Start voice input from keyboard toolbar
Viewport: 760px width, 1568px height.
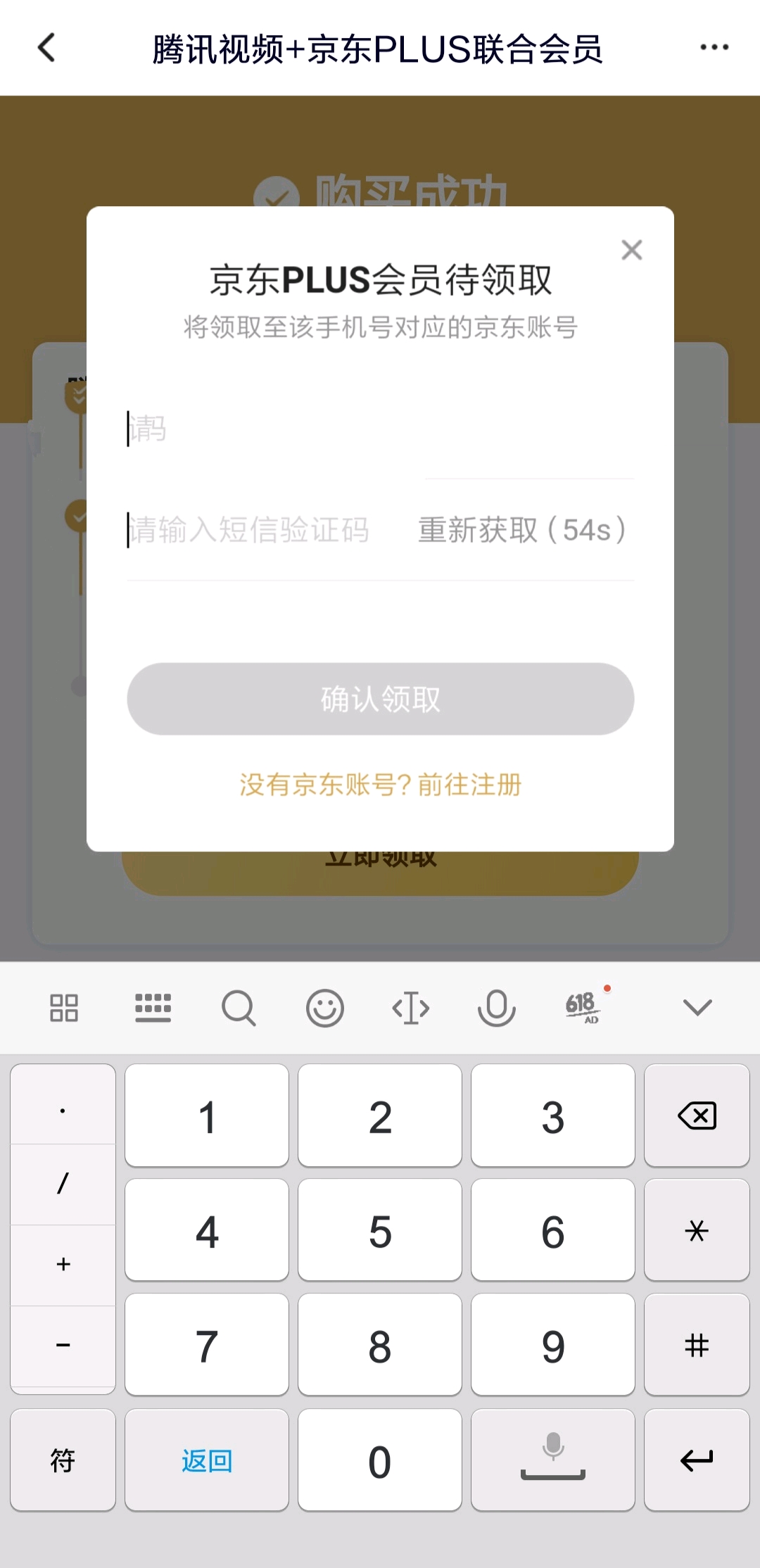coord(496,1008)
